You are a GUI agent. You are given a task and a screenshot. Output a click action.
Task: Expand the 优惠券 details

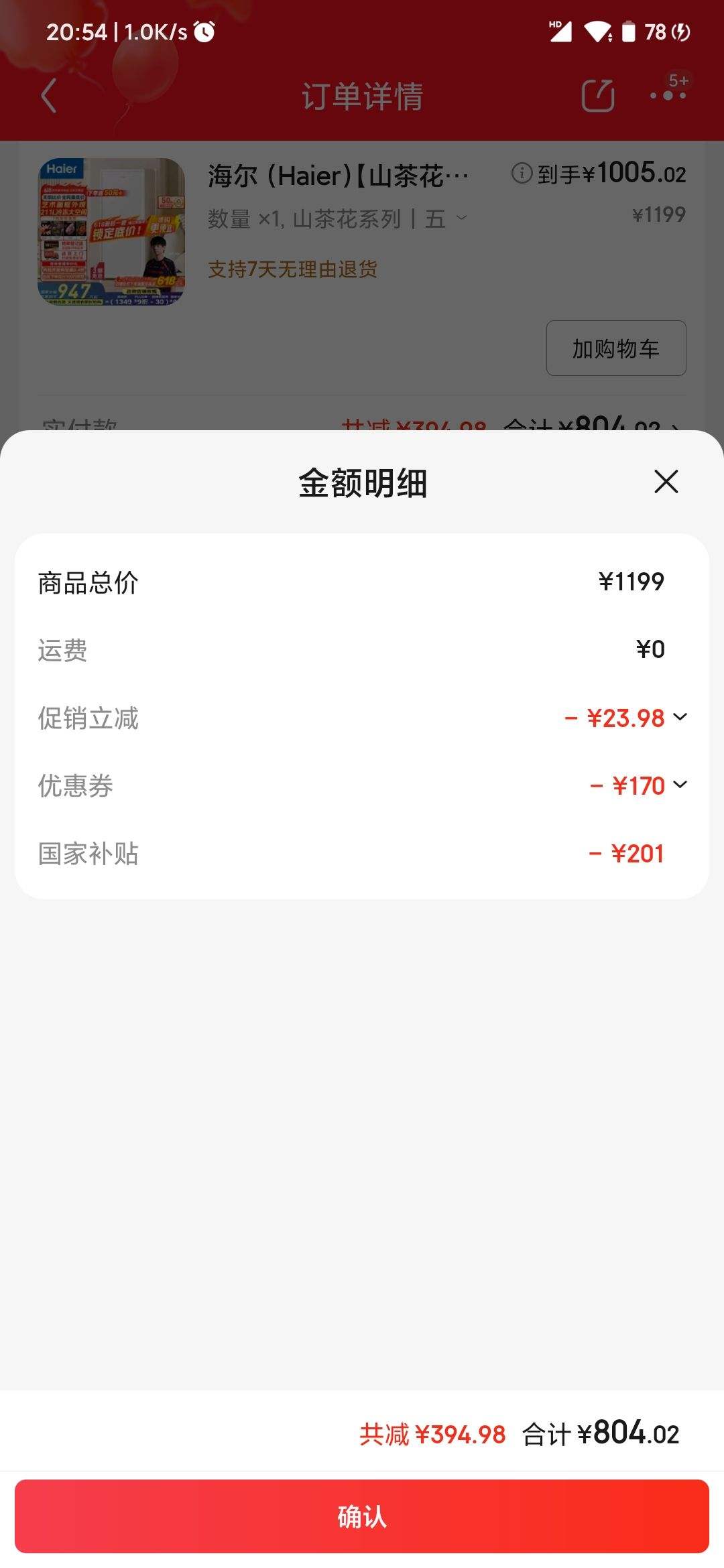pyautogui.click(x=680, y=785)
